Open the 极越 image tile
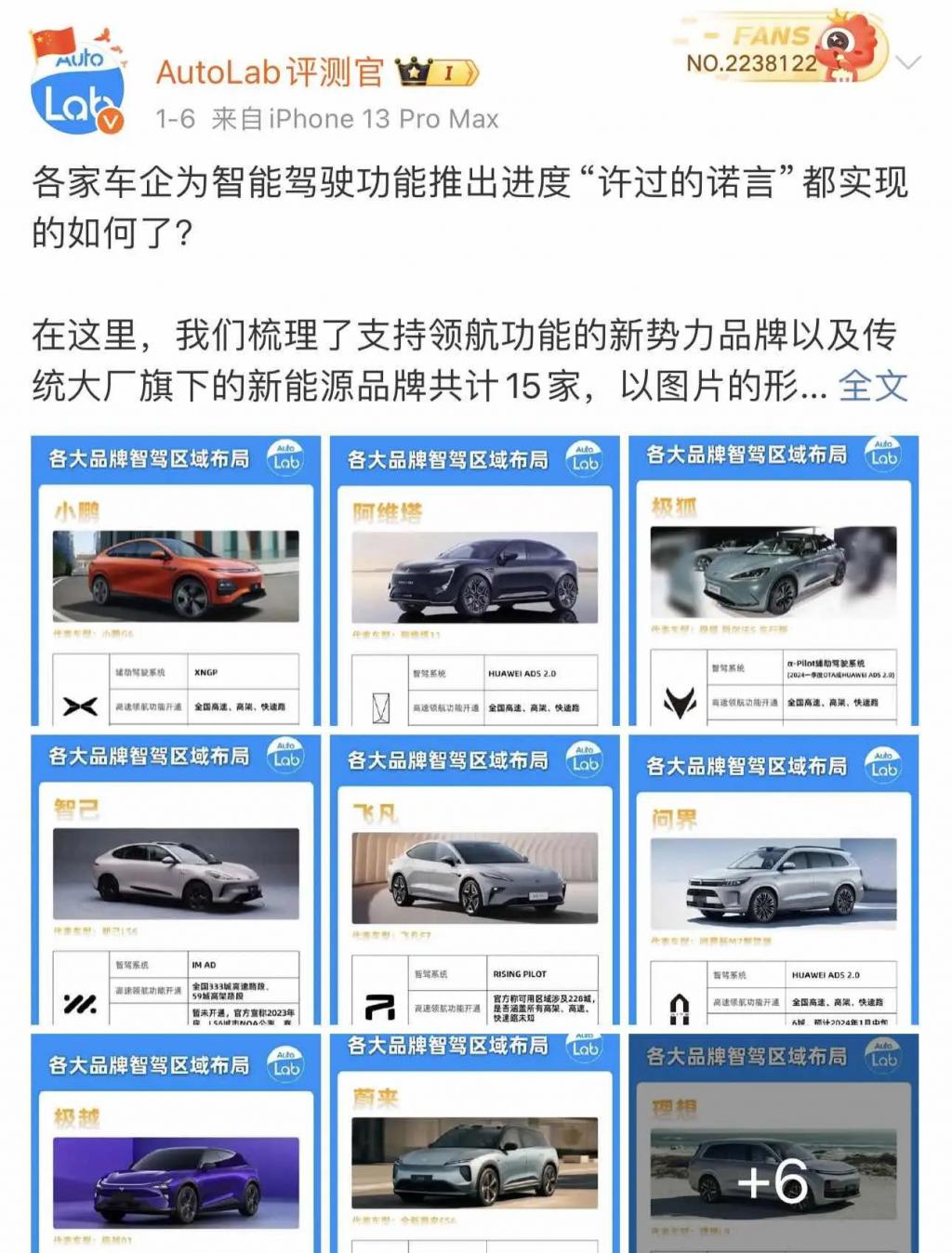Image resolution: width=952 pixels, height=1253 pixels. [x=176, y=1143]
